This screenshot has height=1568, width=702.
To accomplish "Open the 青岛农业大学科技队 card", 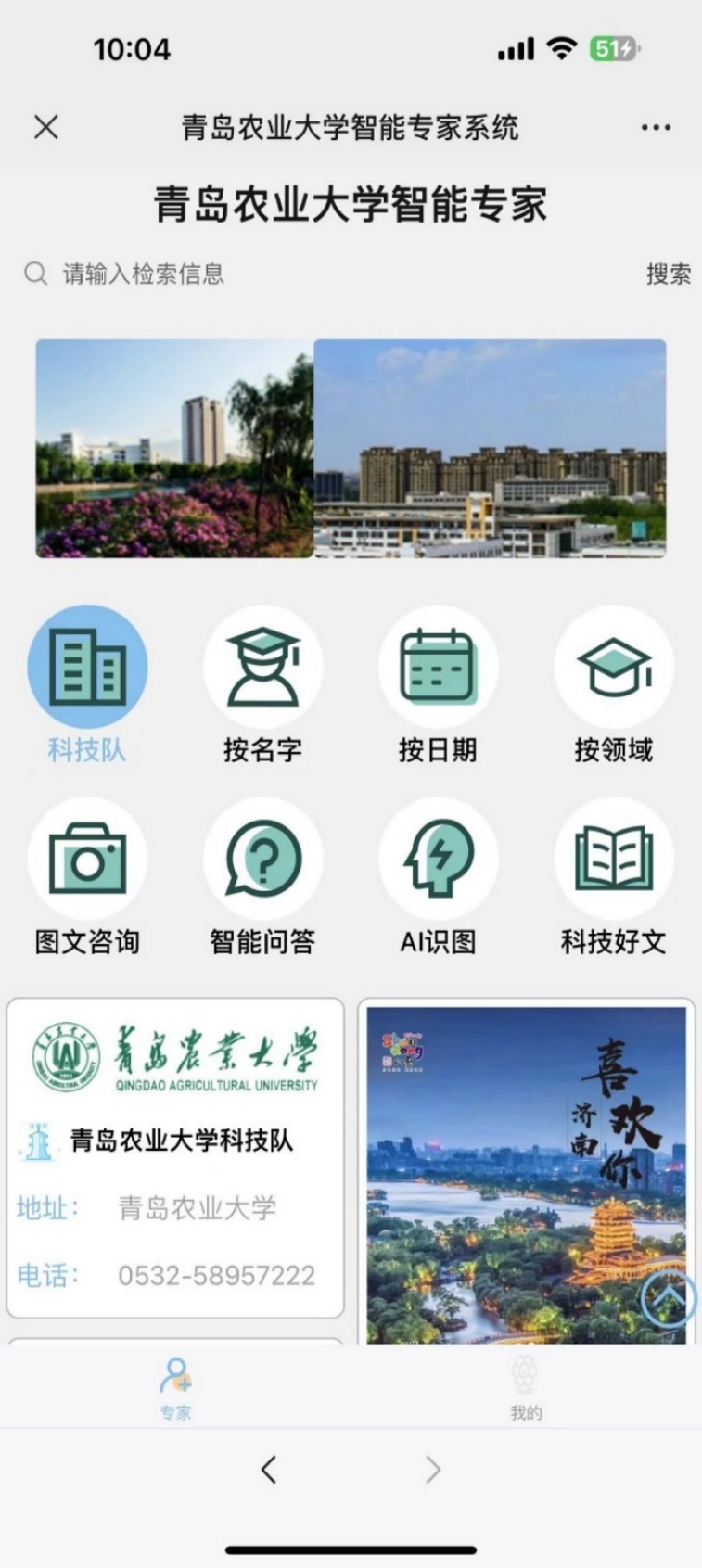I will click(175, 1157).
